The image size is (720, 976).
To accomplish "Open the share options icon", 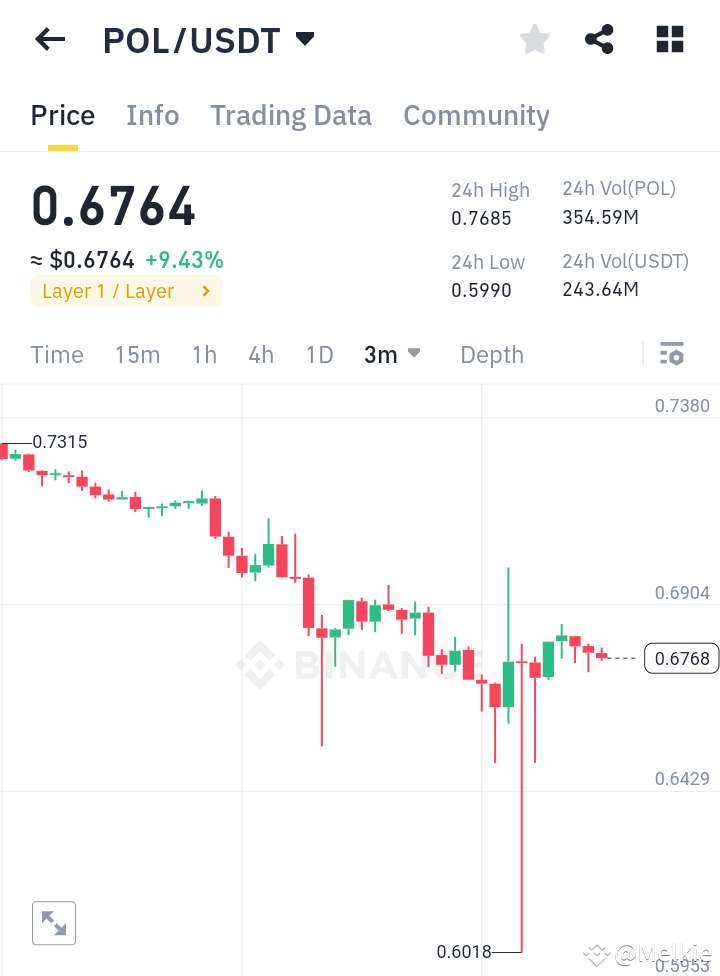I will pos(598,39).
